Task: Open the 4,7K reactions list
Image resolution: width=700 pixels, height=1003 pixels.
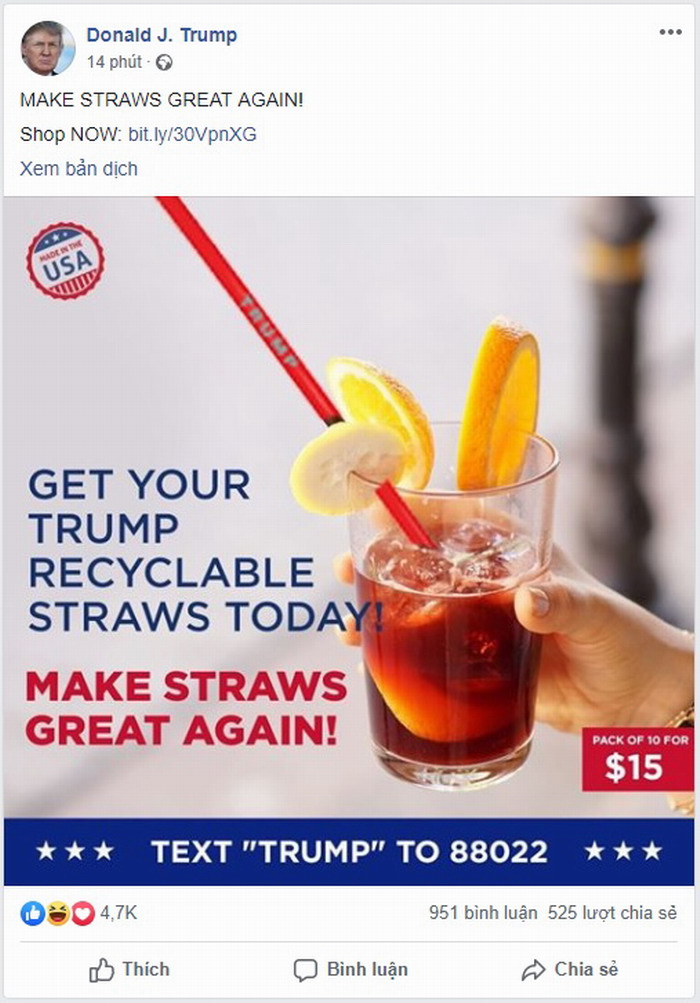Action: tap(118, 913)
